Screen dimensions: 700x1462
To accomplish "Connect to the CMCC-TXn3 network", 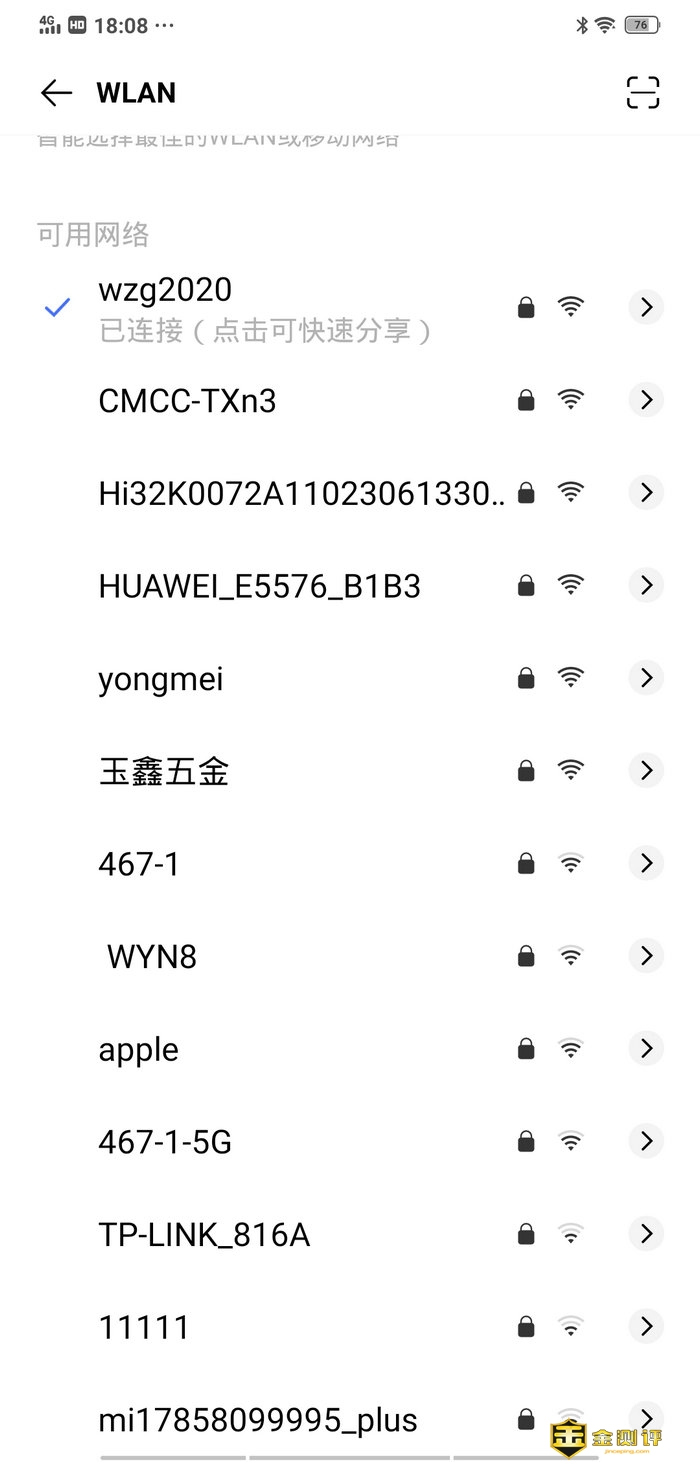I will tap(187, 401).
